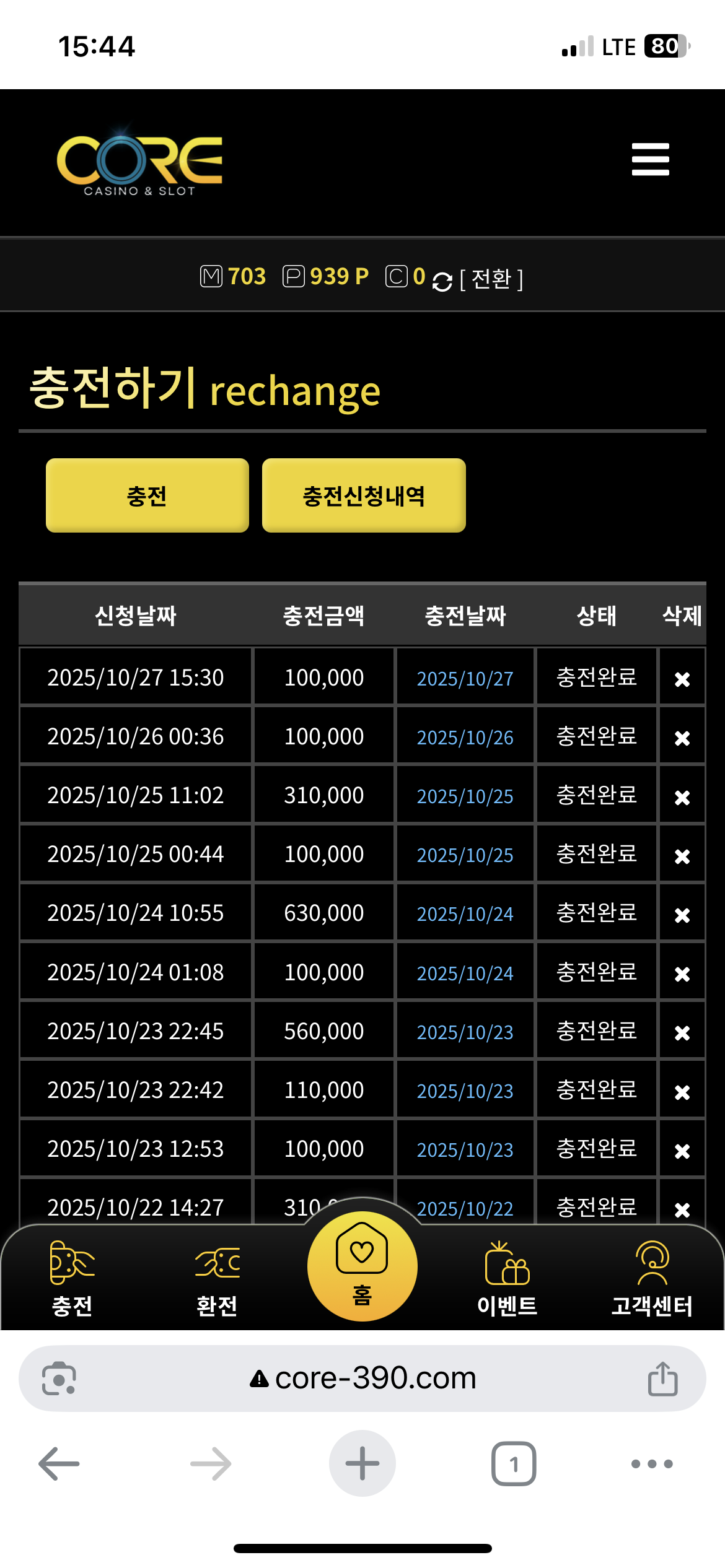Open a new browser tab
725x1568 pixels.
pyautogui.click(x=362, y=1464)
